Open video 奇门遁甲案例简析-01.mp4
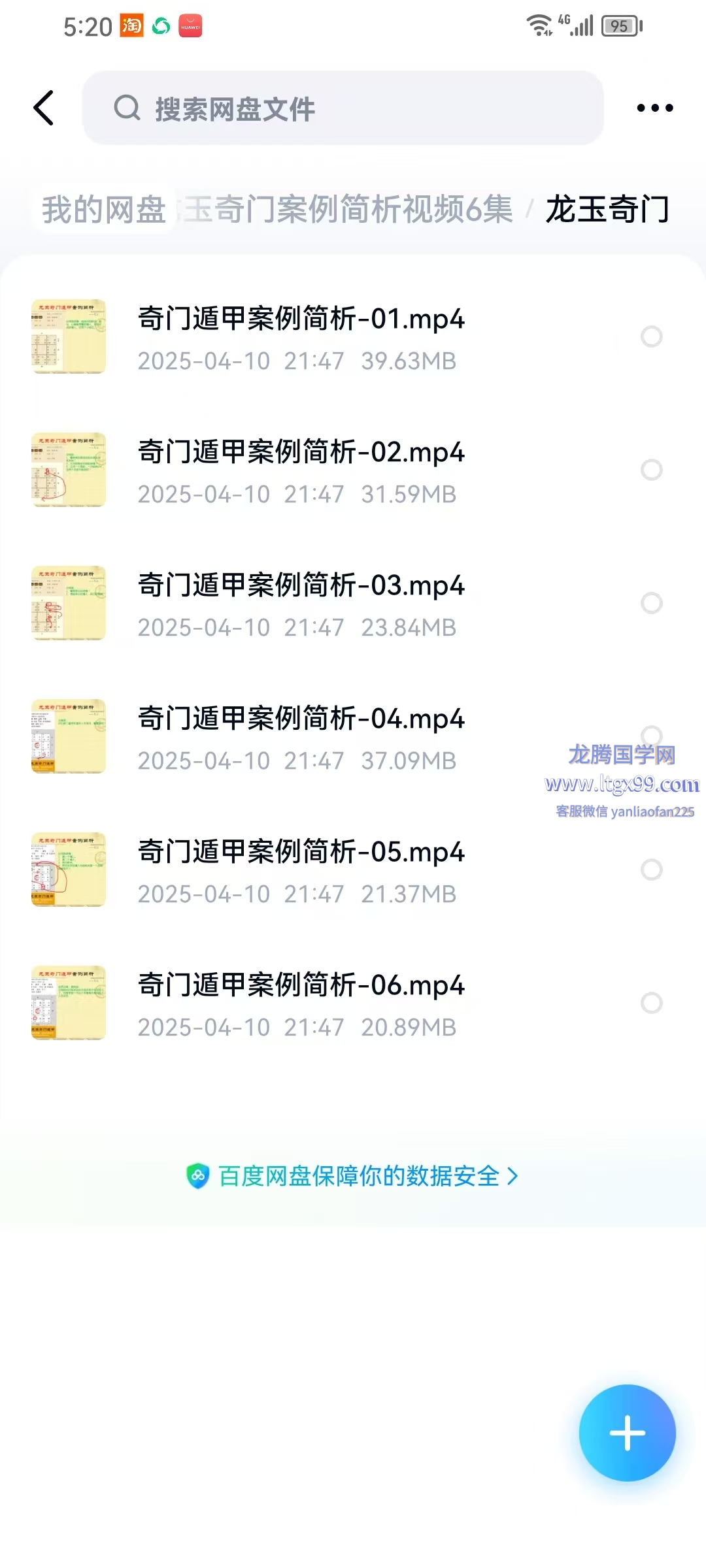706x1568 pixels. [301, 336]
